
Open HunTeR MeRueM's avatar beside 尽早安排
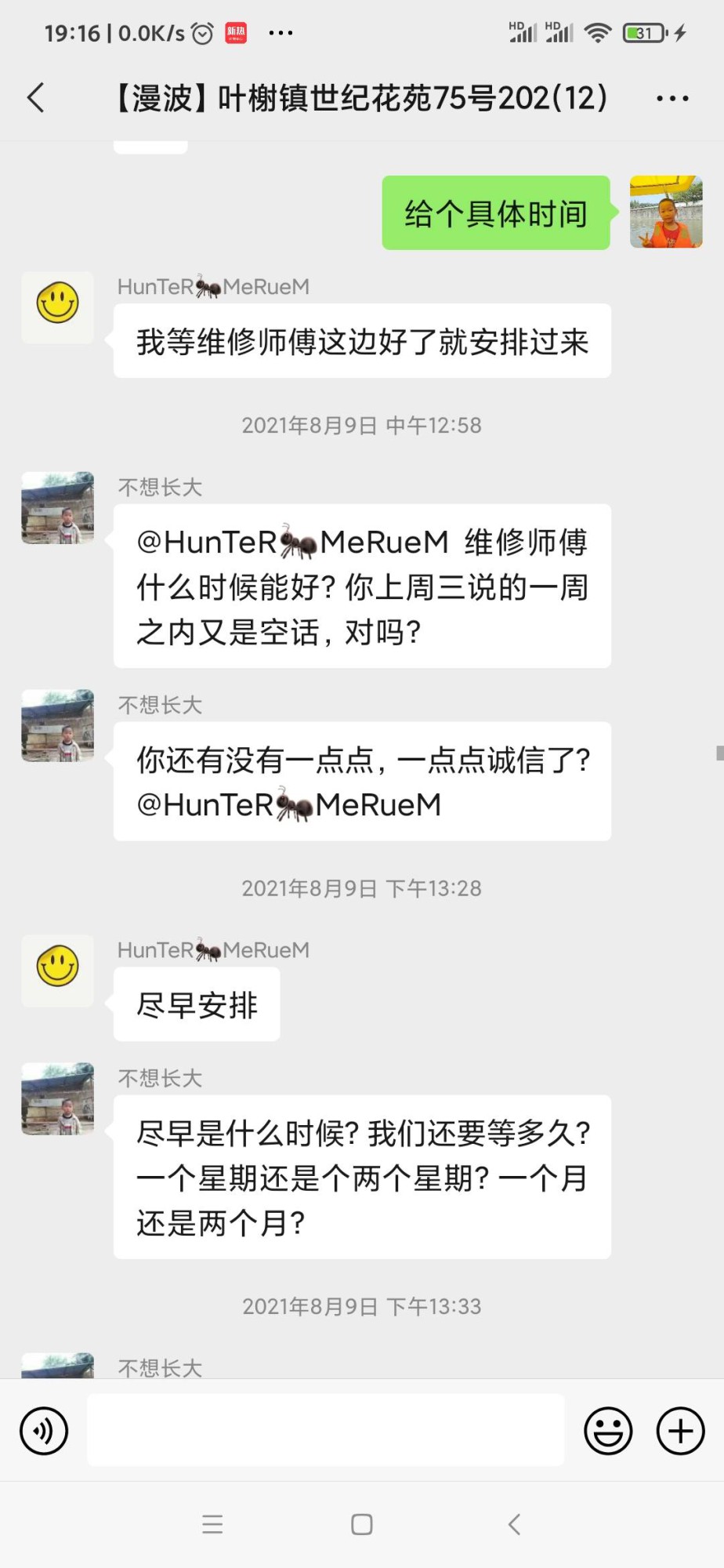[x=57, y=970]
